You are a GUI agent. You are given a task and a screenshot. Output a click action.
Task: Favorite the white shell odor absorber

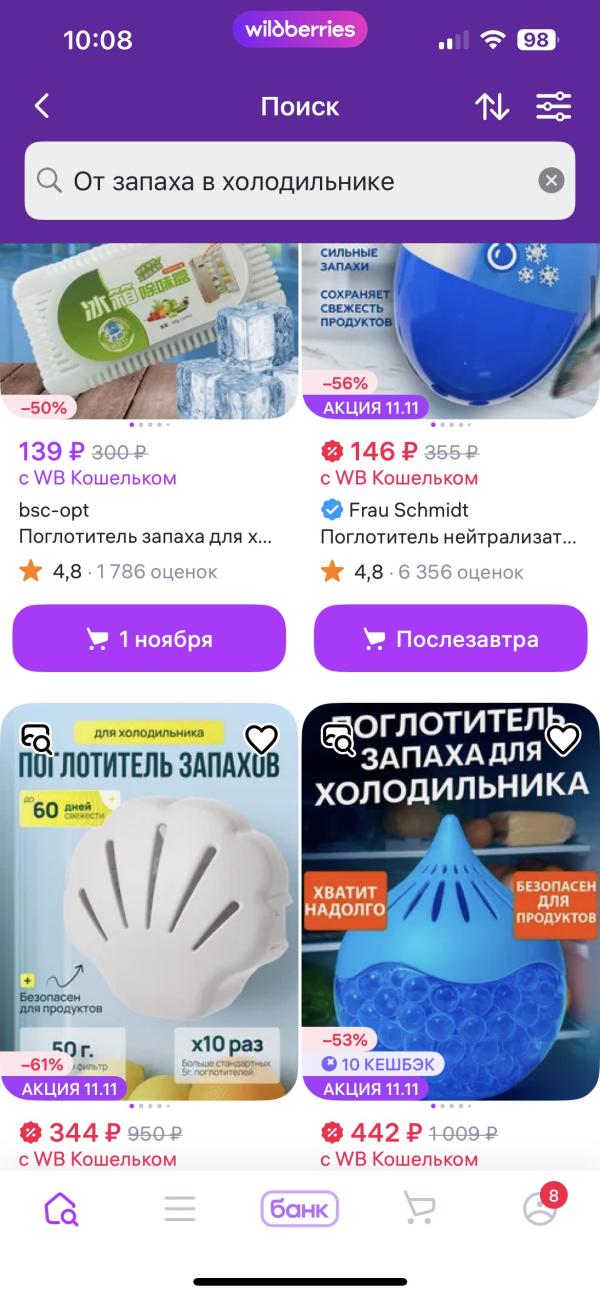[261, 740]
